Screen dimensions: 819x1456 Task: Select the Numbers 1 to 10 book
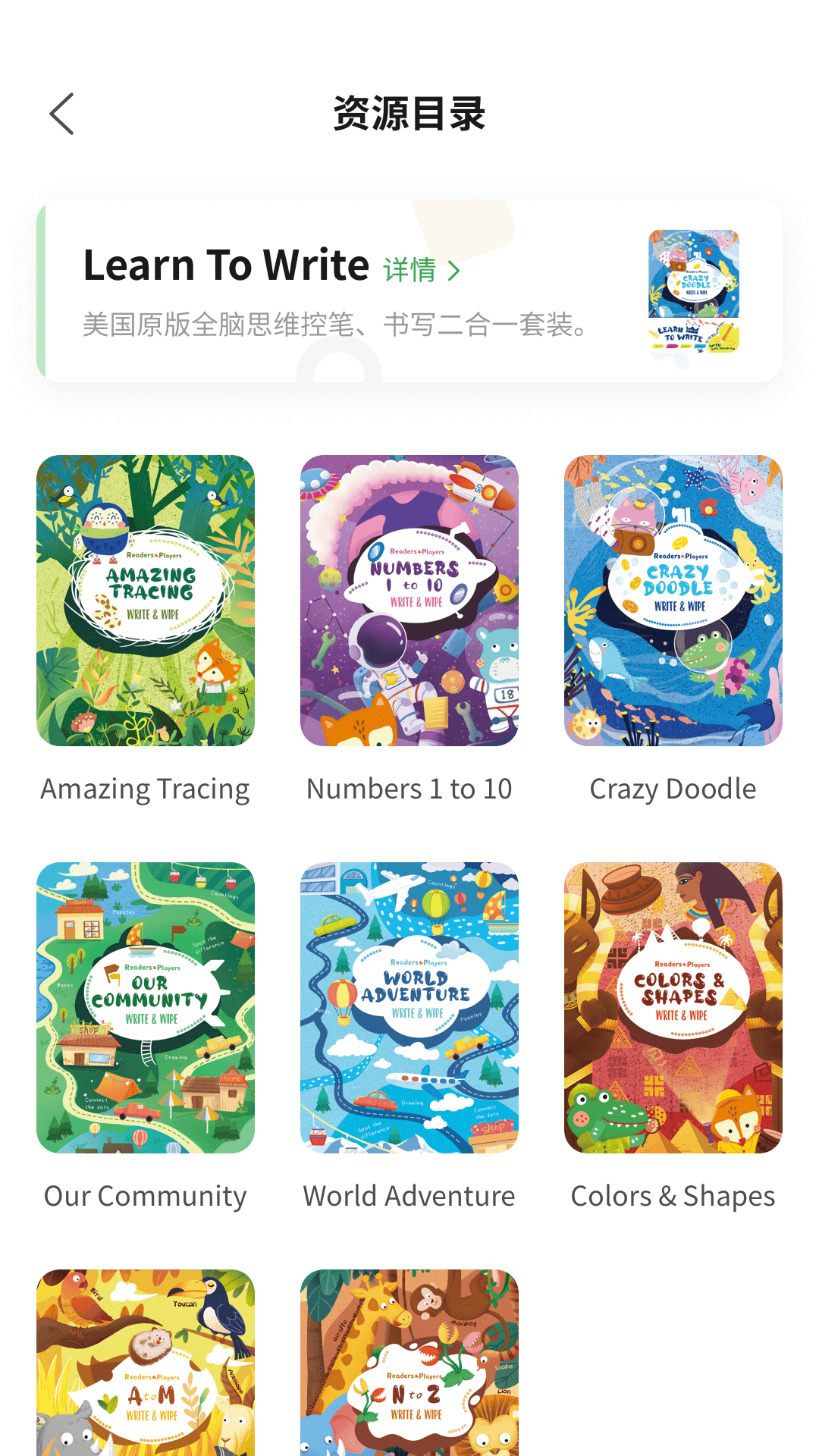pyautogui.click(x=409, y=600)
